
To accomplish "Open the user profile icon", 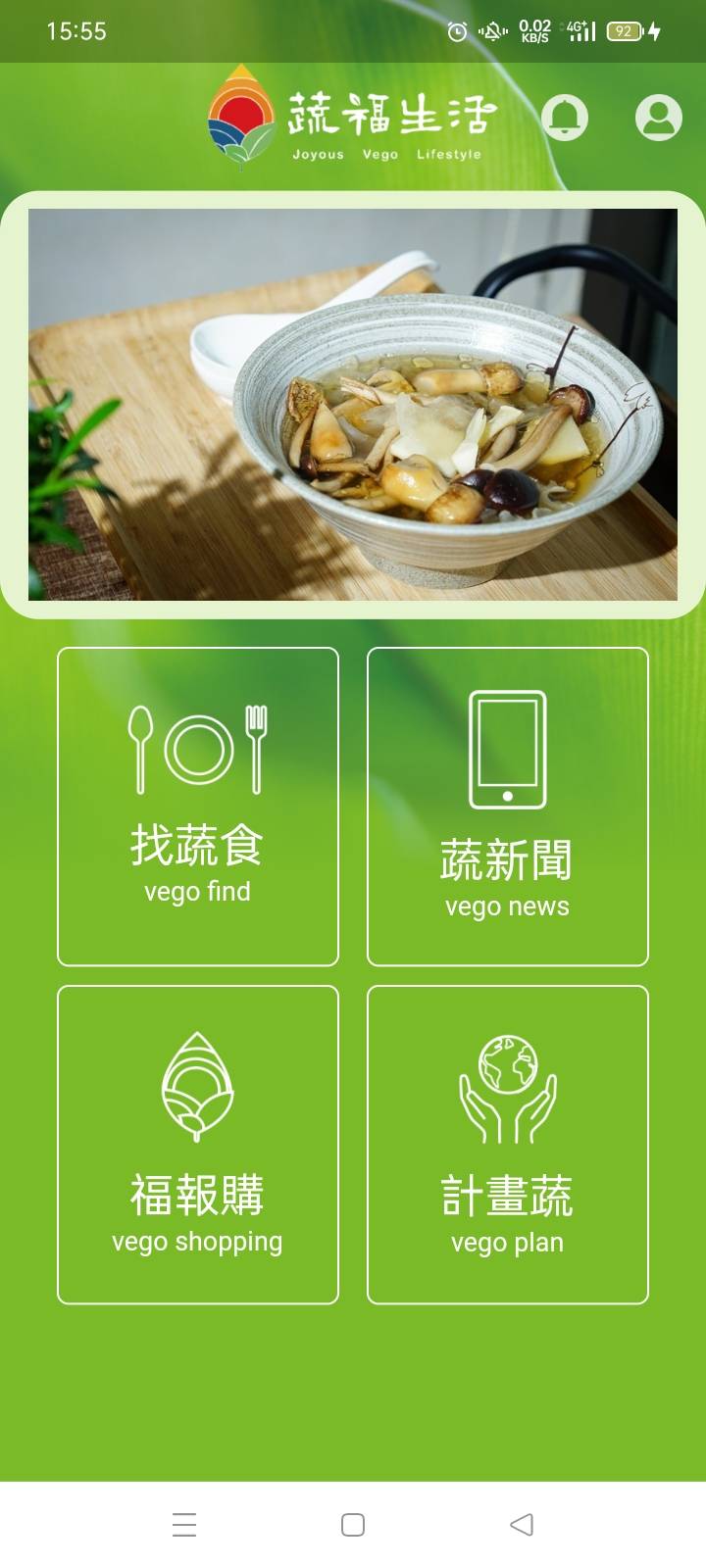I will tap(658, 118).
